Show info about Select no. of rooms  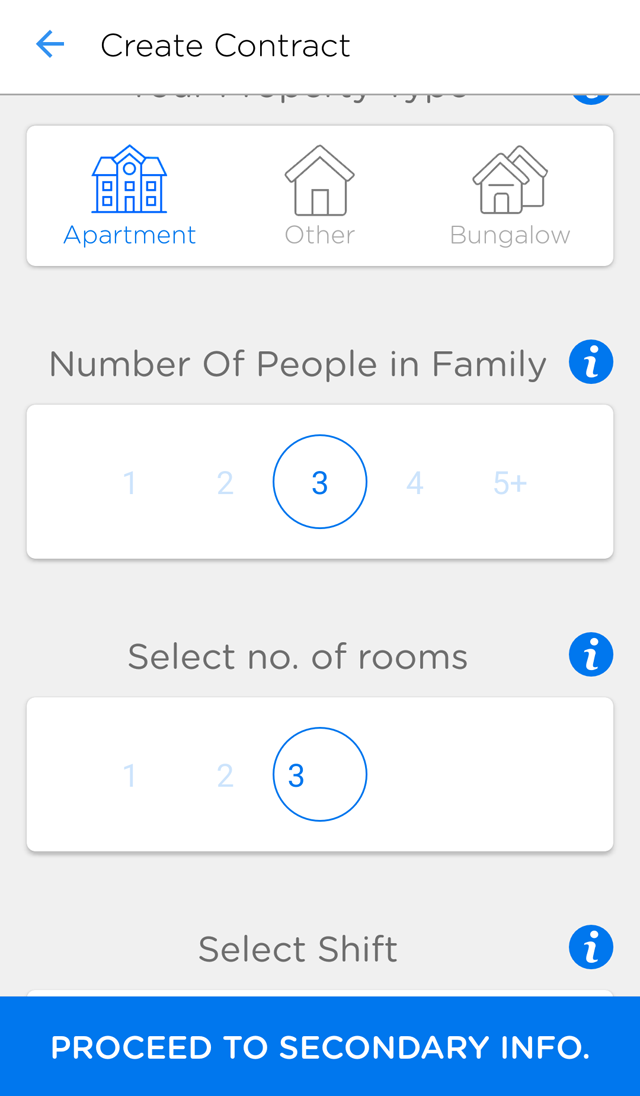tap(591, 655)
